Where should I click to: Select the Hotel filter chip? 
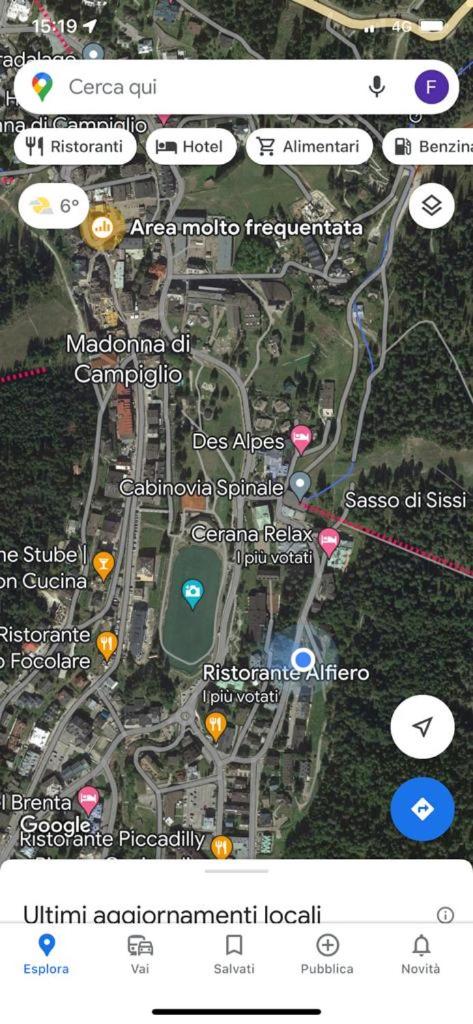(191, 146)
